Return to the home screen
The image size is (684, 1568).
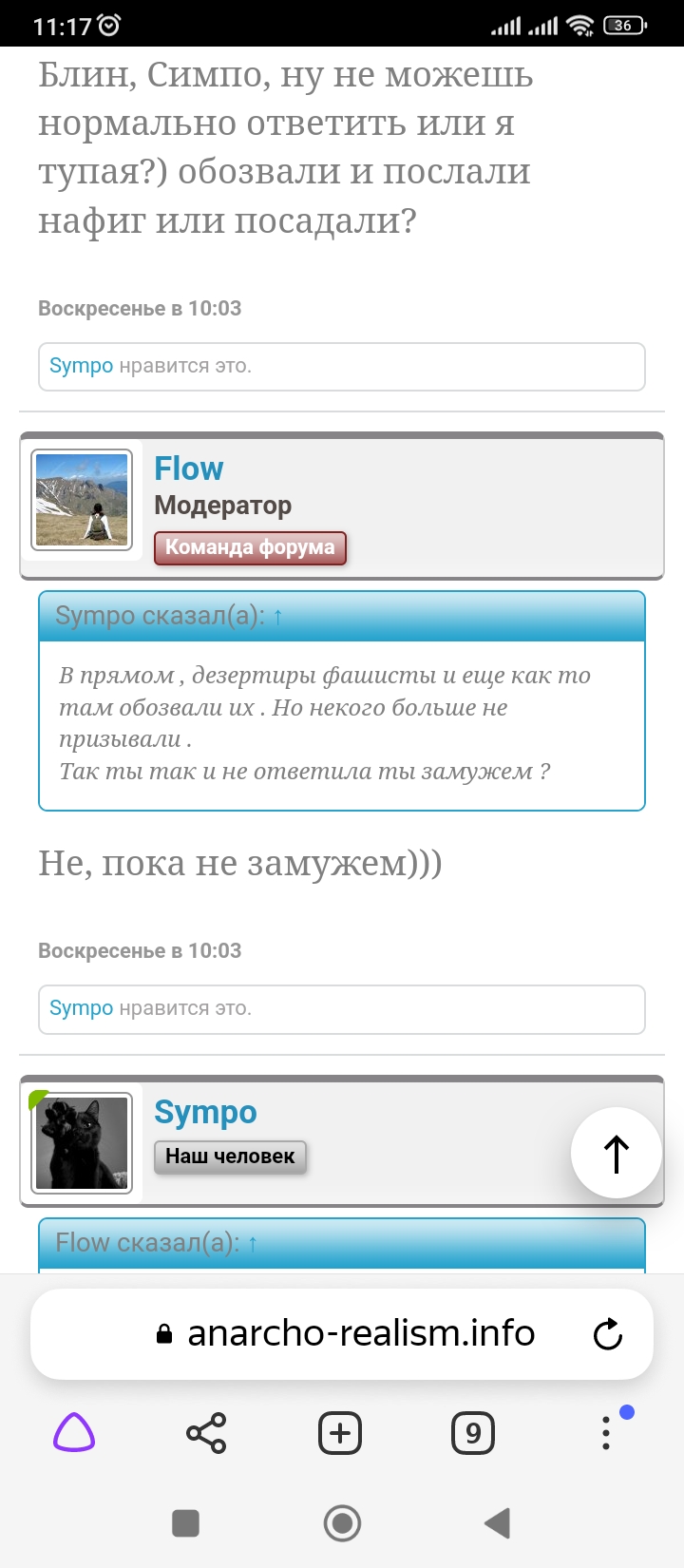click(x=342, y=1523)
